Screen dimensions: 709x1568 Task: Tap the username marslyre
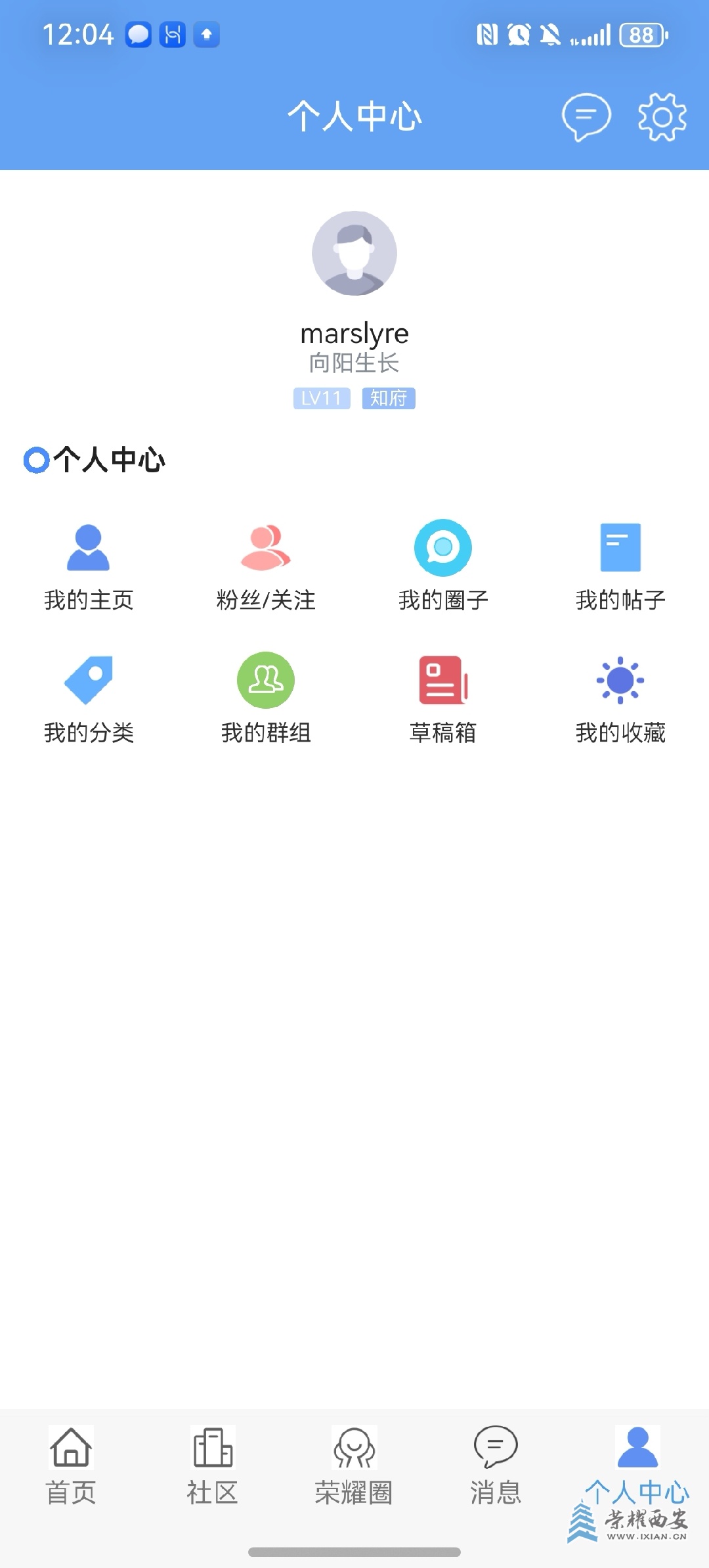coord(354,334)
